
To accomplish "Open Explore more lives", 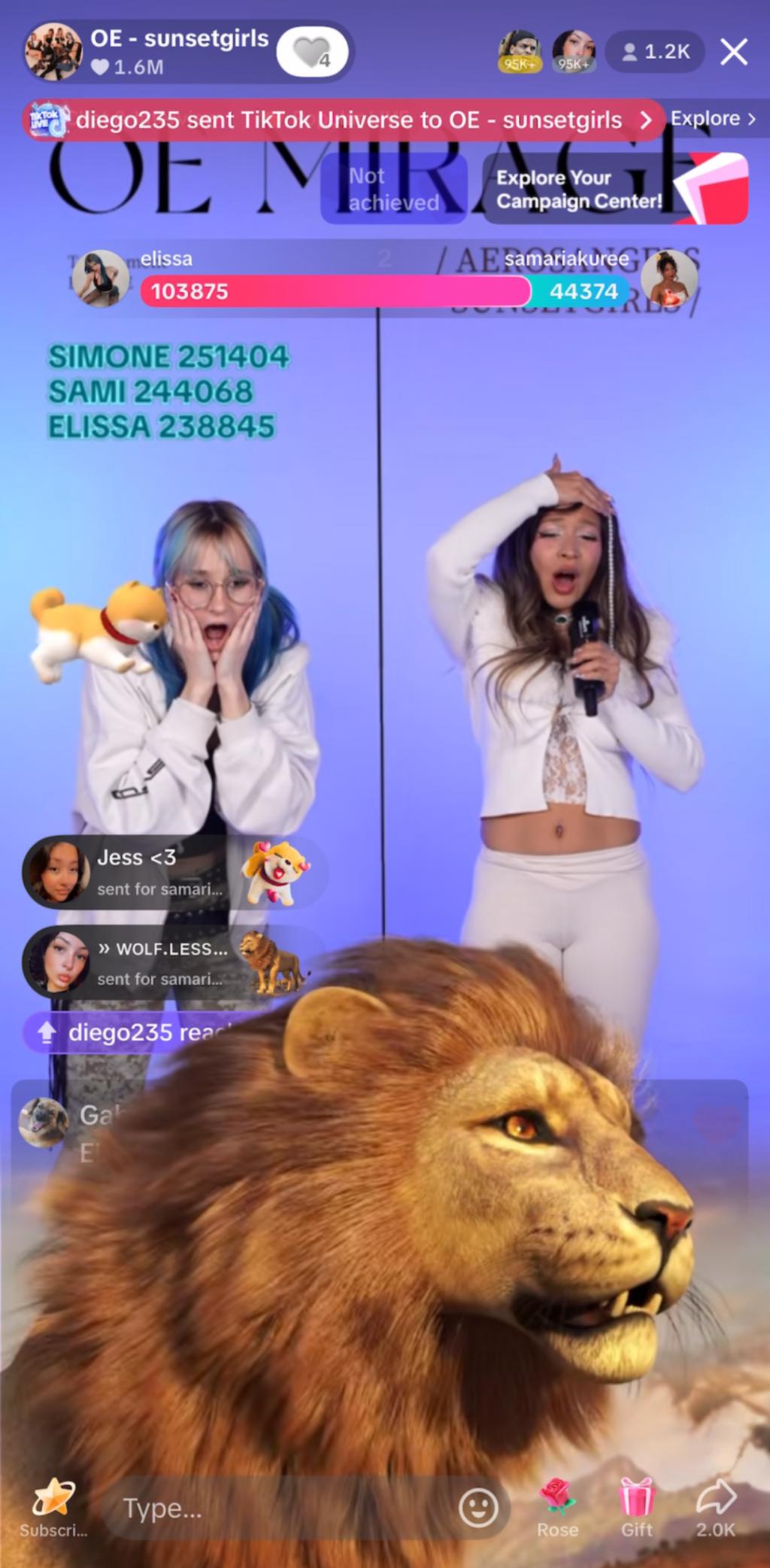I will point(712,119).
